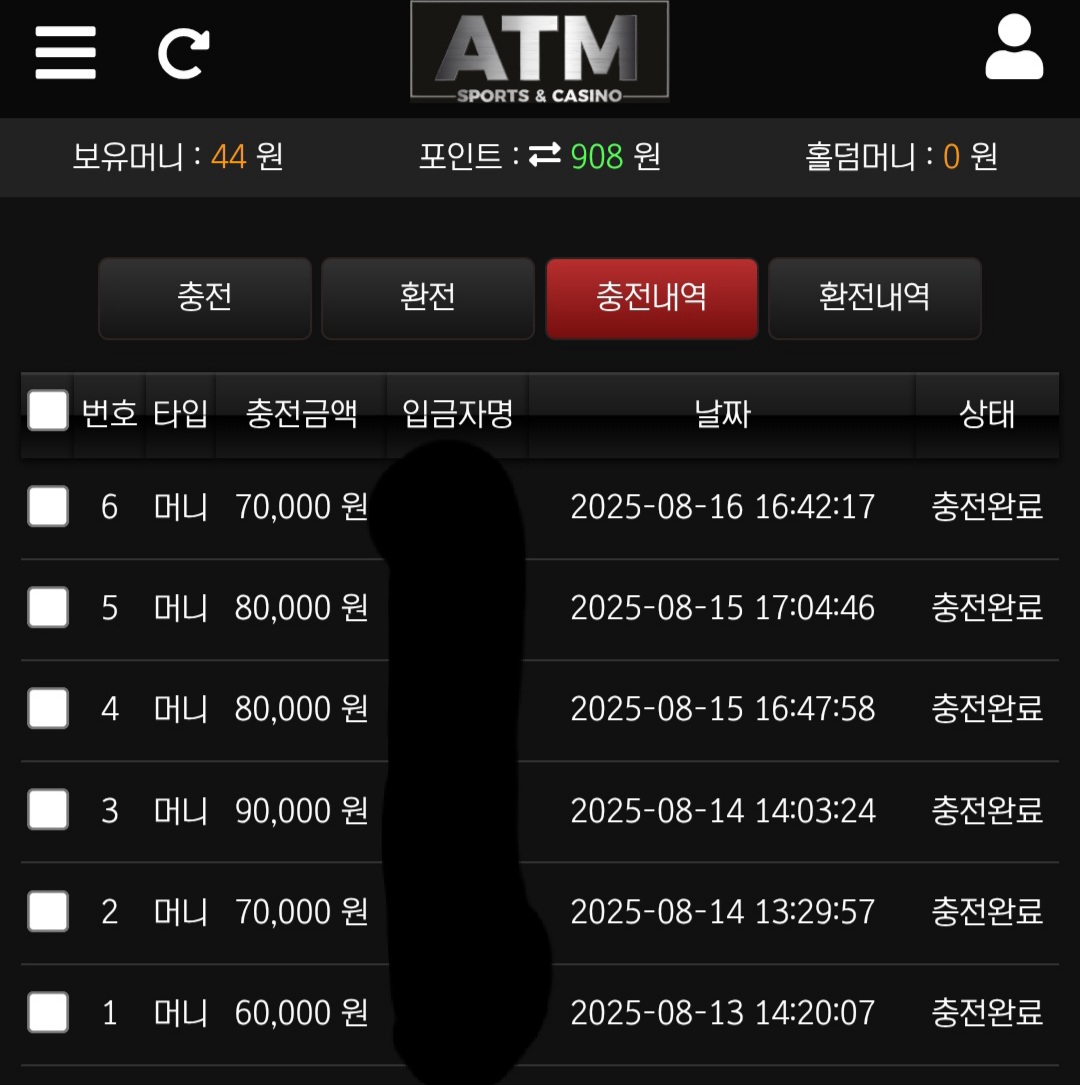Go to the 충전 tab
Viewport: 1080px width, 1085px height.
[205, 298]
